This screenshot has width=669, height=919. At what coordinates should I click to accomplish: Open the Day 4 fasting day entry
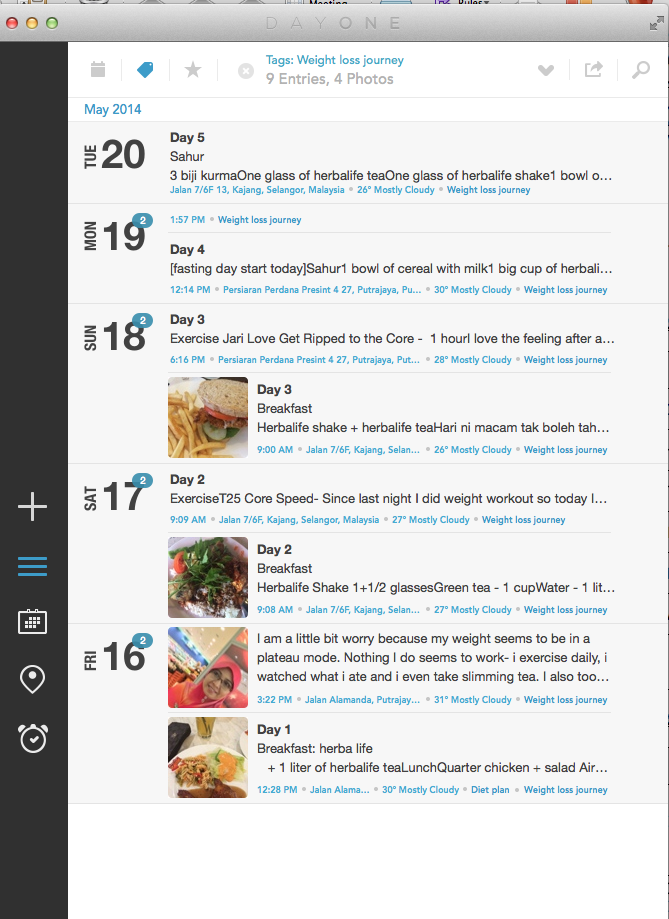390,268
